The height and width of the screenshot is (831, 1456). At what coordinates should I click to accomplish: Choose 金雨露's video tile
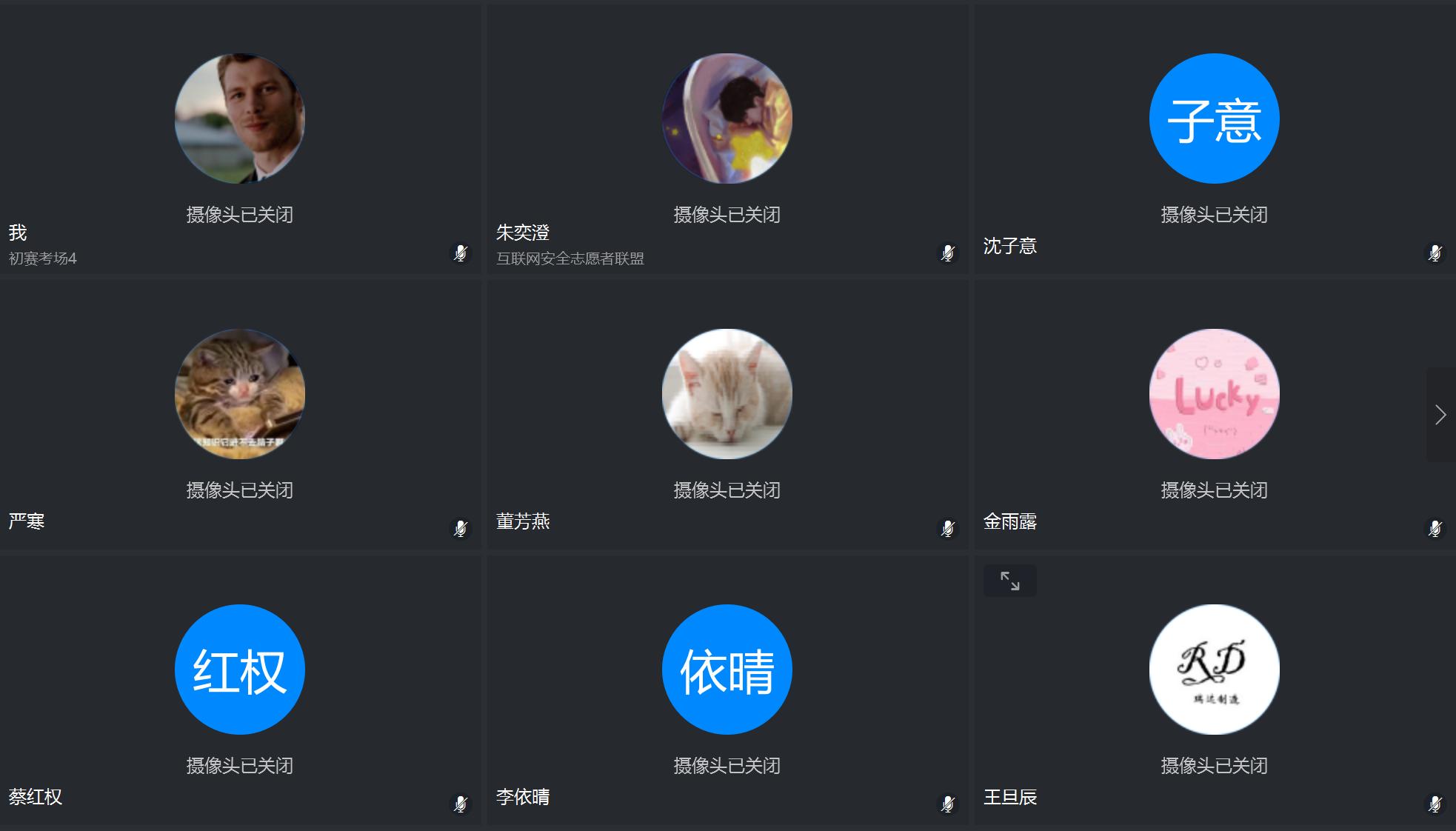pyautogui.click(x=1214, y=415)
